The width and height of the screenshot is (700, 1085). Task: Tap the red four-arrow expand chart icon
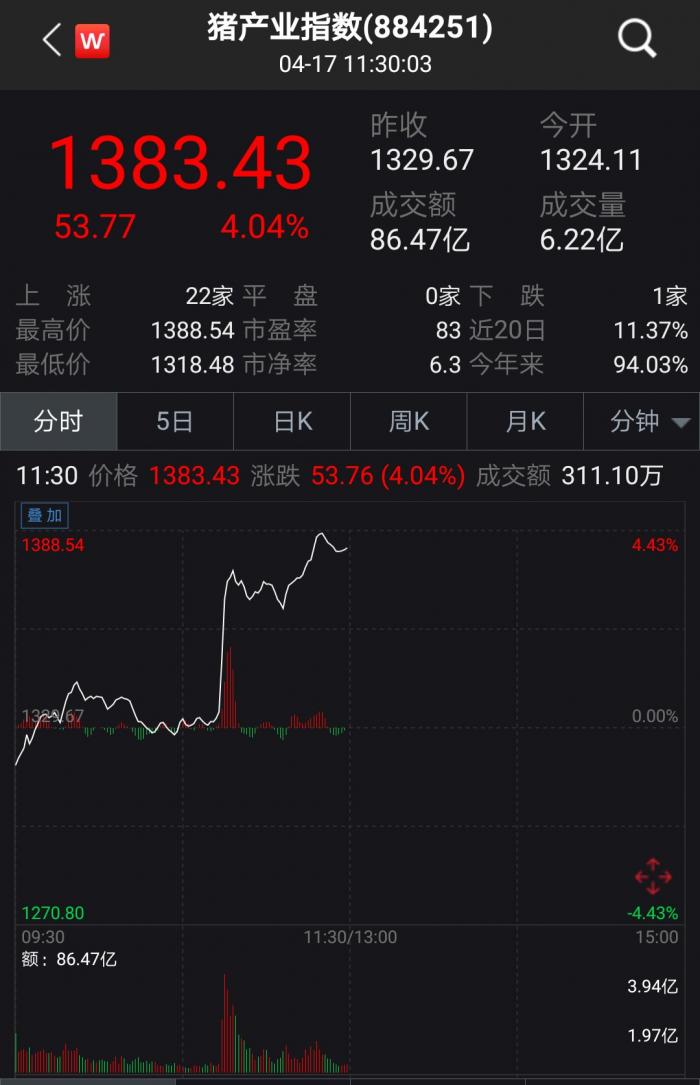pyautogui.click(x=652, y=876)
